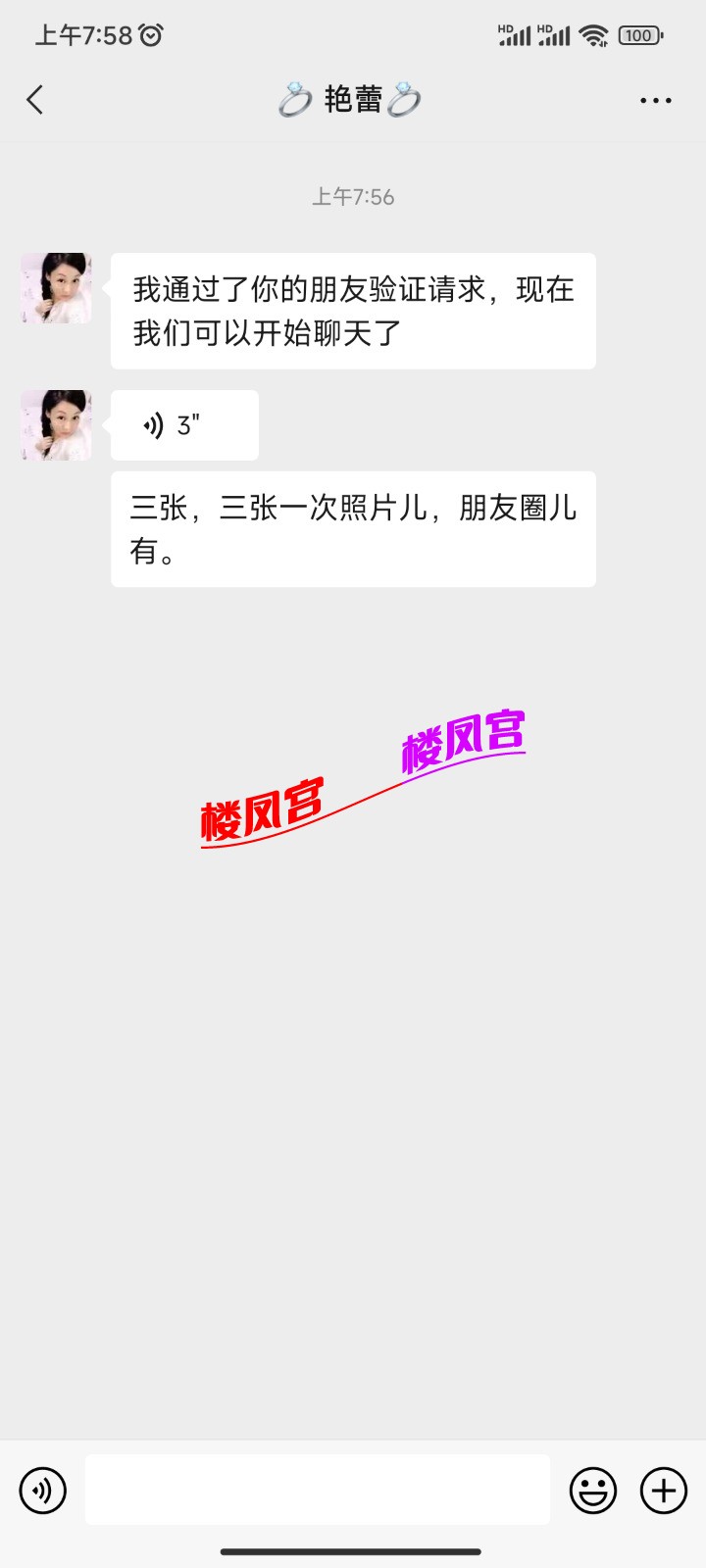
Task: Tap the speaker icon on the voice message
Action: point(152,424)
